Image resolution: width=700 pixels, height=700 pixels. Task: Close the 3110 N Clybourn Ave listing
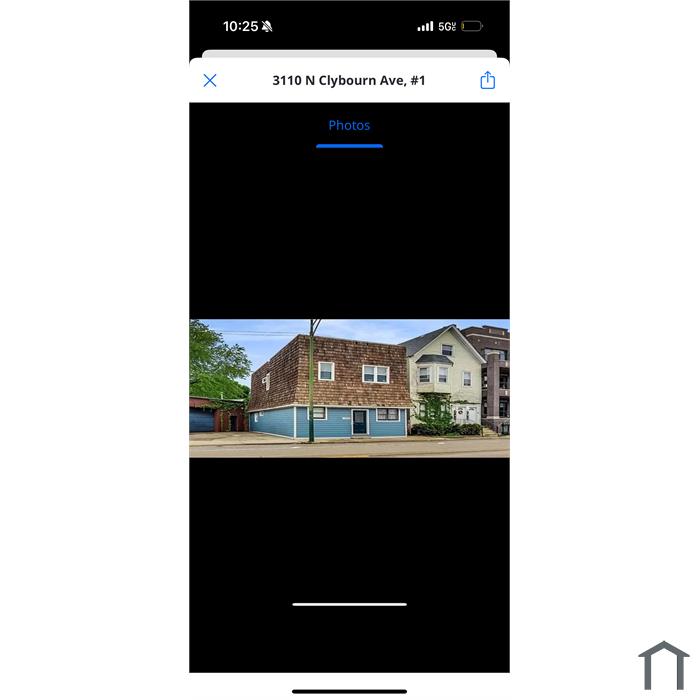click(x=210, y=81)
